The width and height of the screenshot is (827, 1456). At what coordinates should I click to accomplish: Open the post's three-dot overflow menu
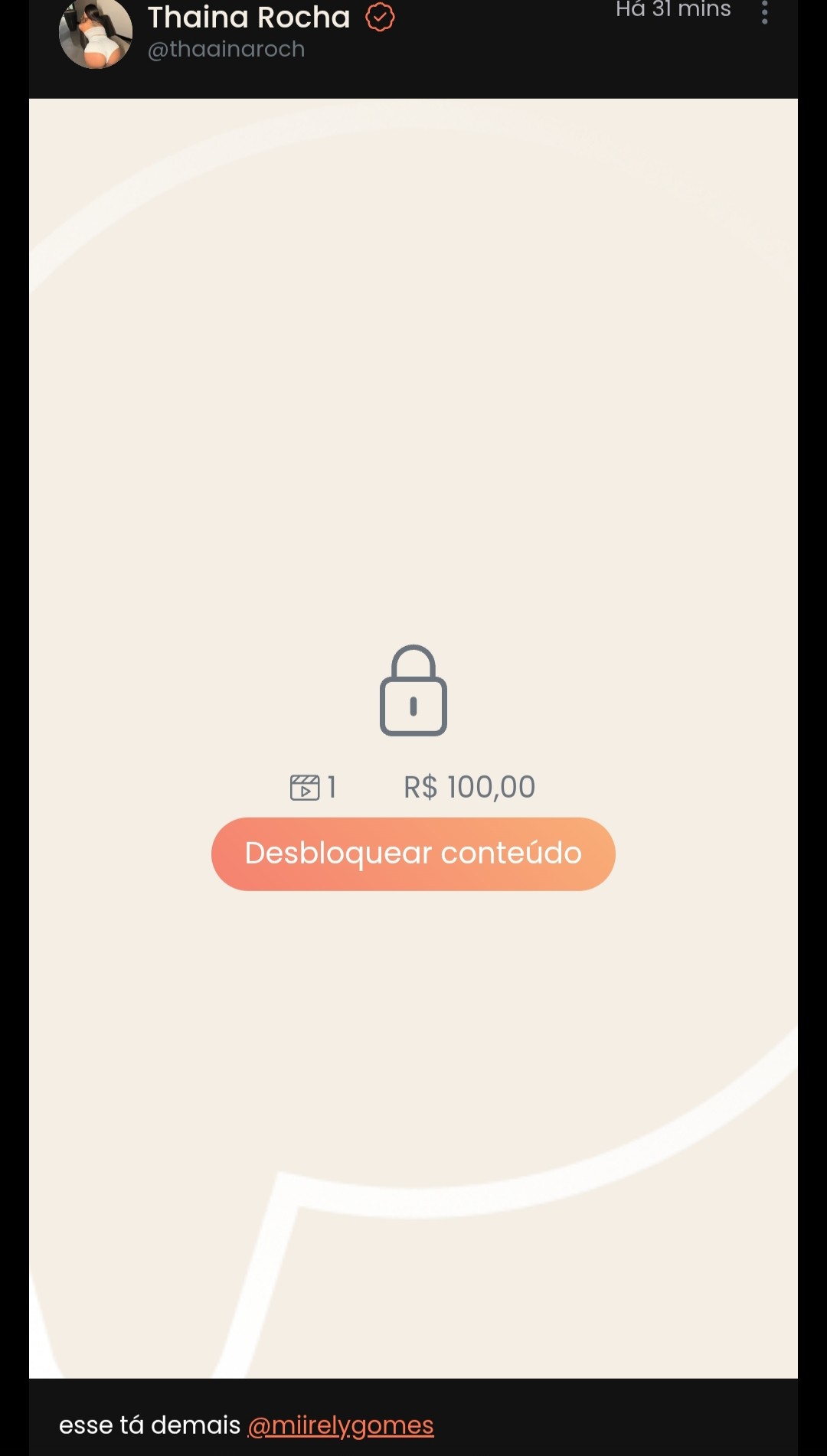pos(764,11)
